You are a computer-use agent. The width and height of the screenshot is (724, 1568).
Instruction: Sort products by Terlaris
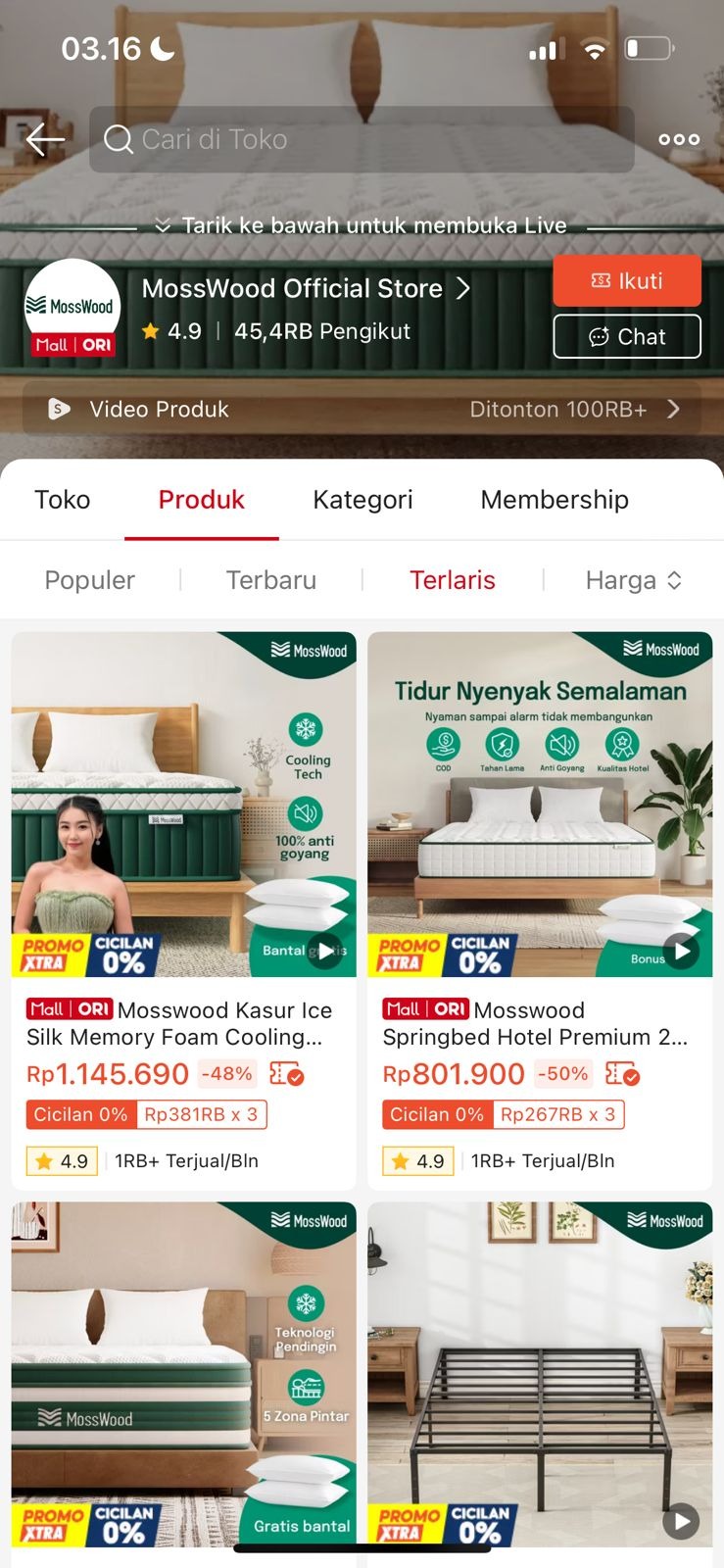[x=453, y=580]
